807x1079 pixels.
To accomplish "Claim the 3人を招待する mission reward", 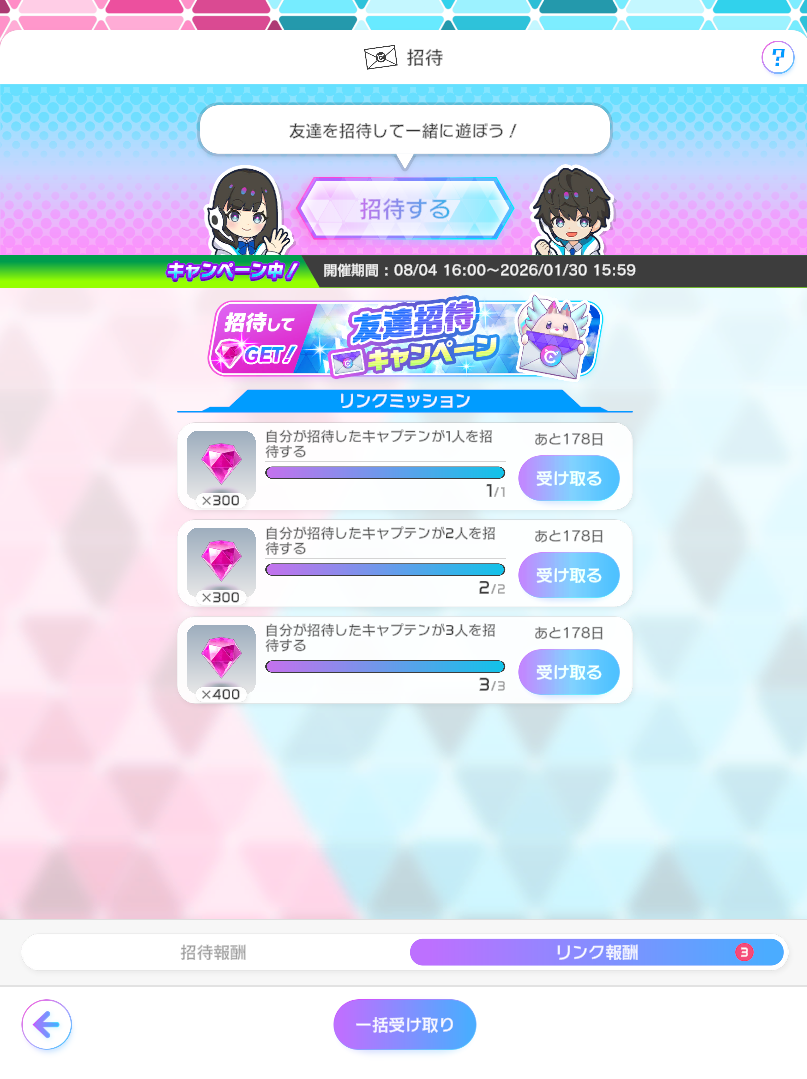I will pyautogui.click(x=568, y=672).
